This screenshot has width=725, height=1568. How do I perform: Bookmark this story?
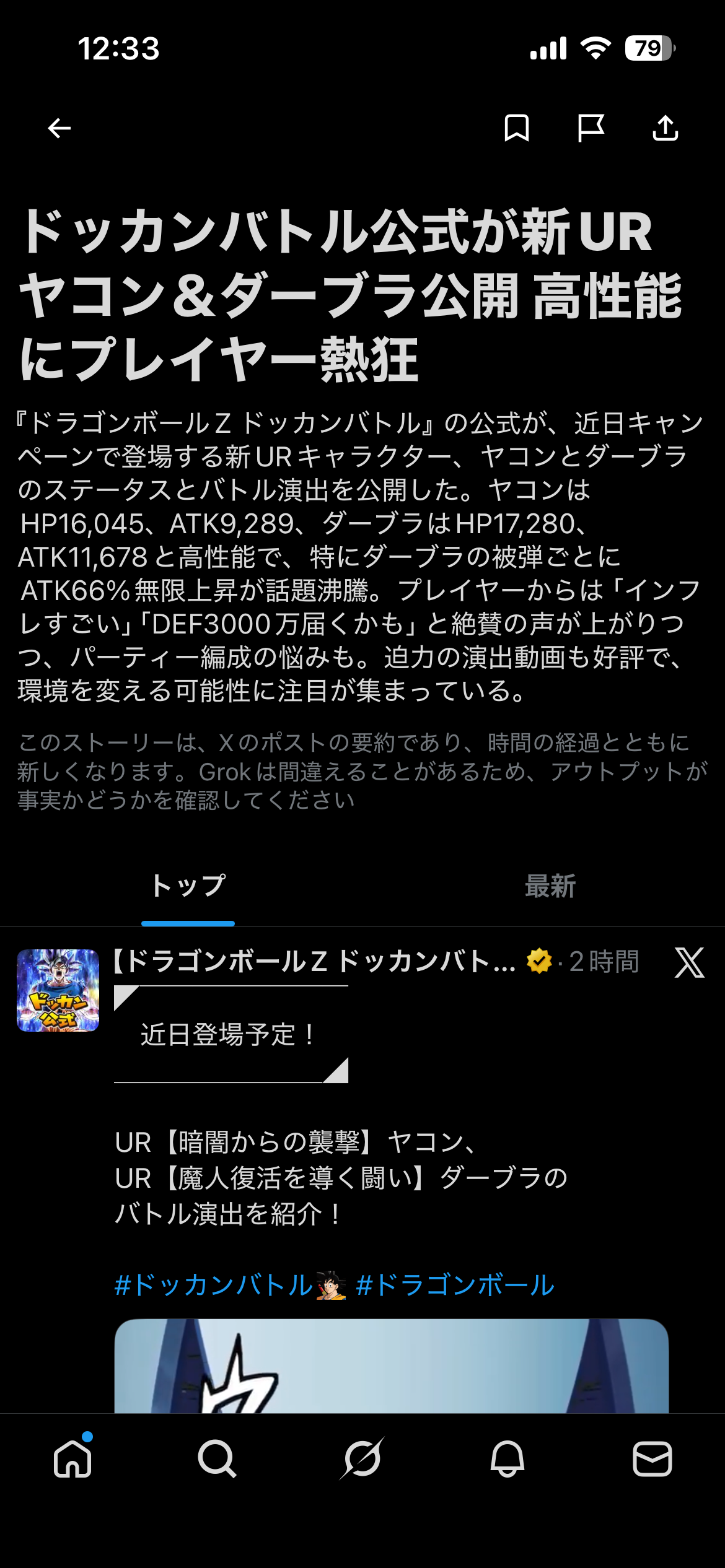click(x=516, y=128)
